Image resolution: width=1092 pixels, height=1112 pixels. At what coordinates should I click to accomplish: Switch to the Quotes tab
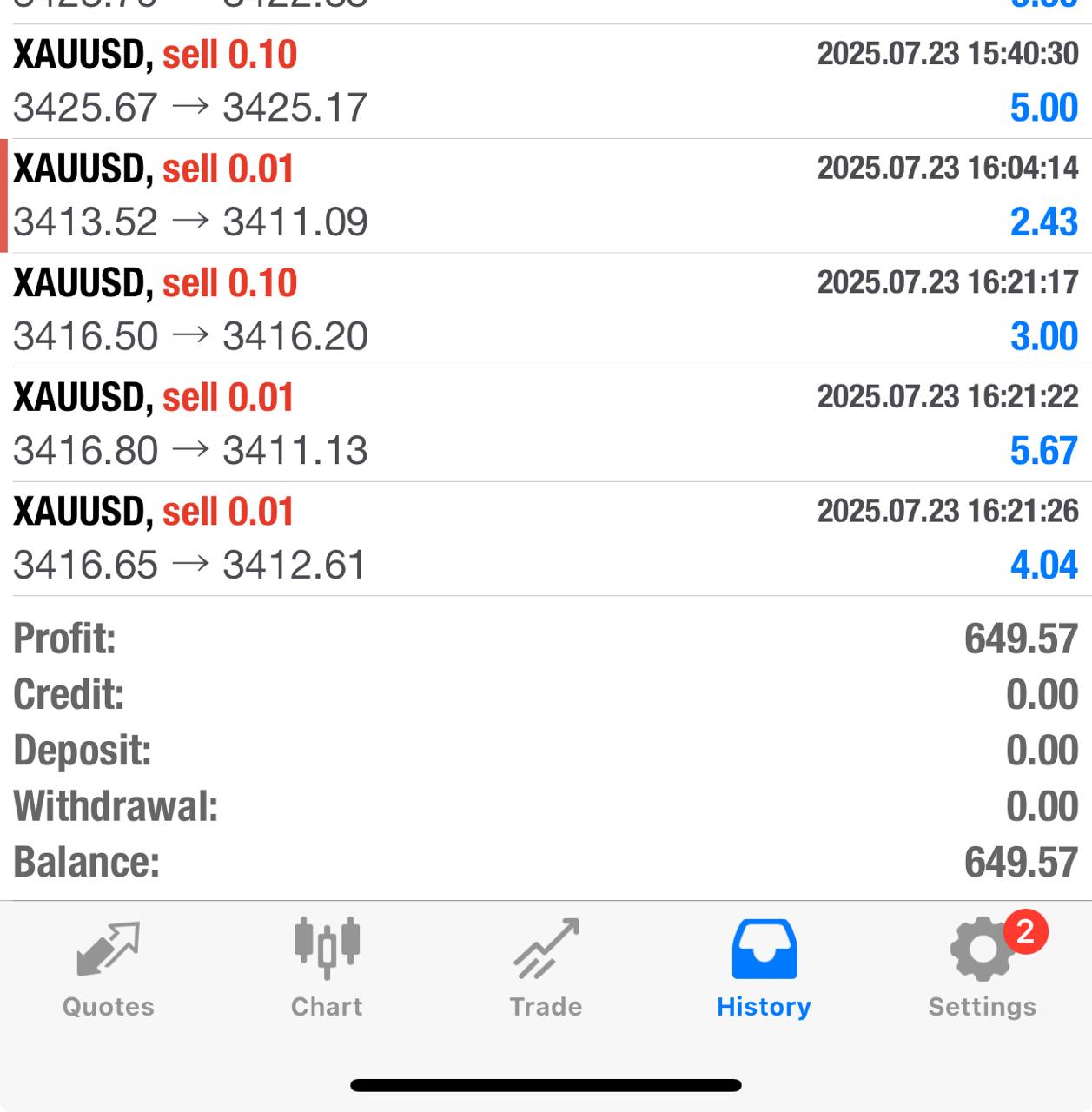[108, 968]
